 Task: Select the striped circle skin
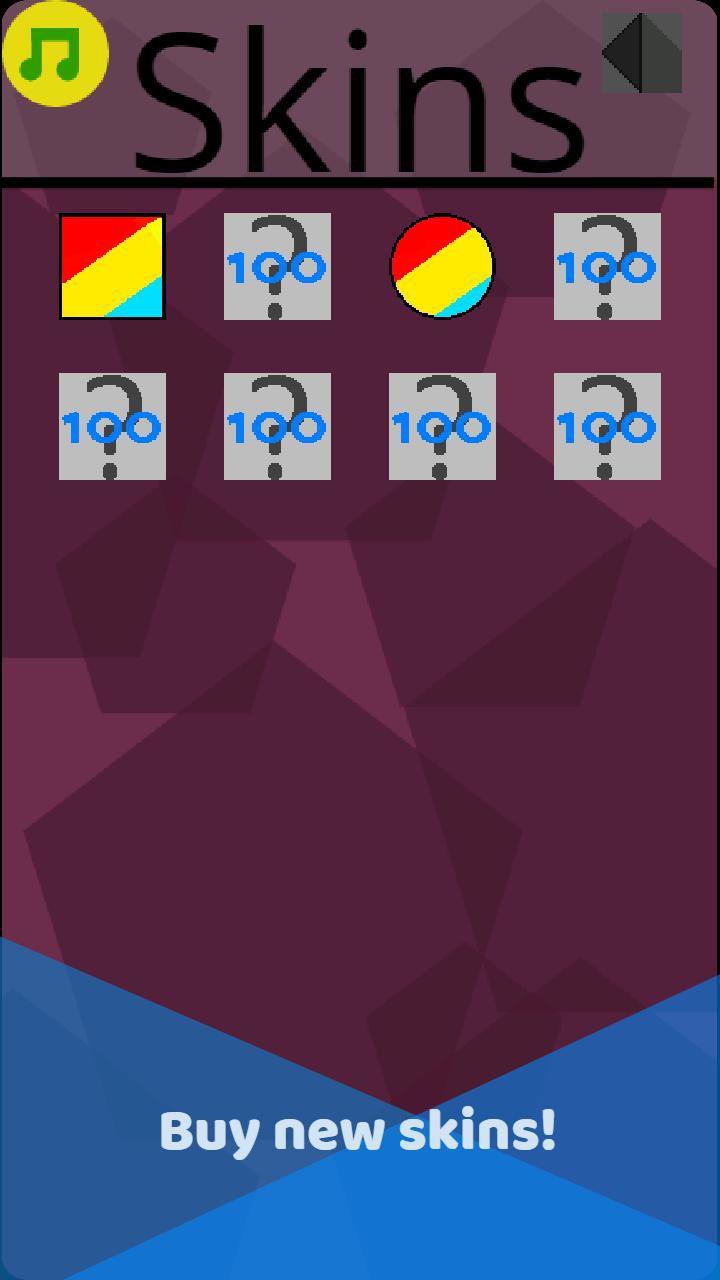pyautogui.click(x=442, y=267)
